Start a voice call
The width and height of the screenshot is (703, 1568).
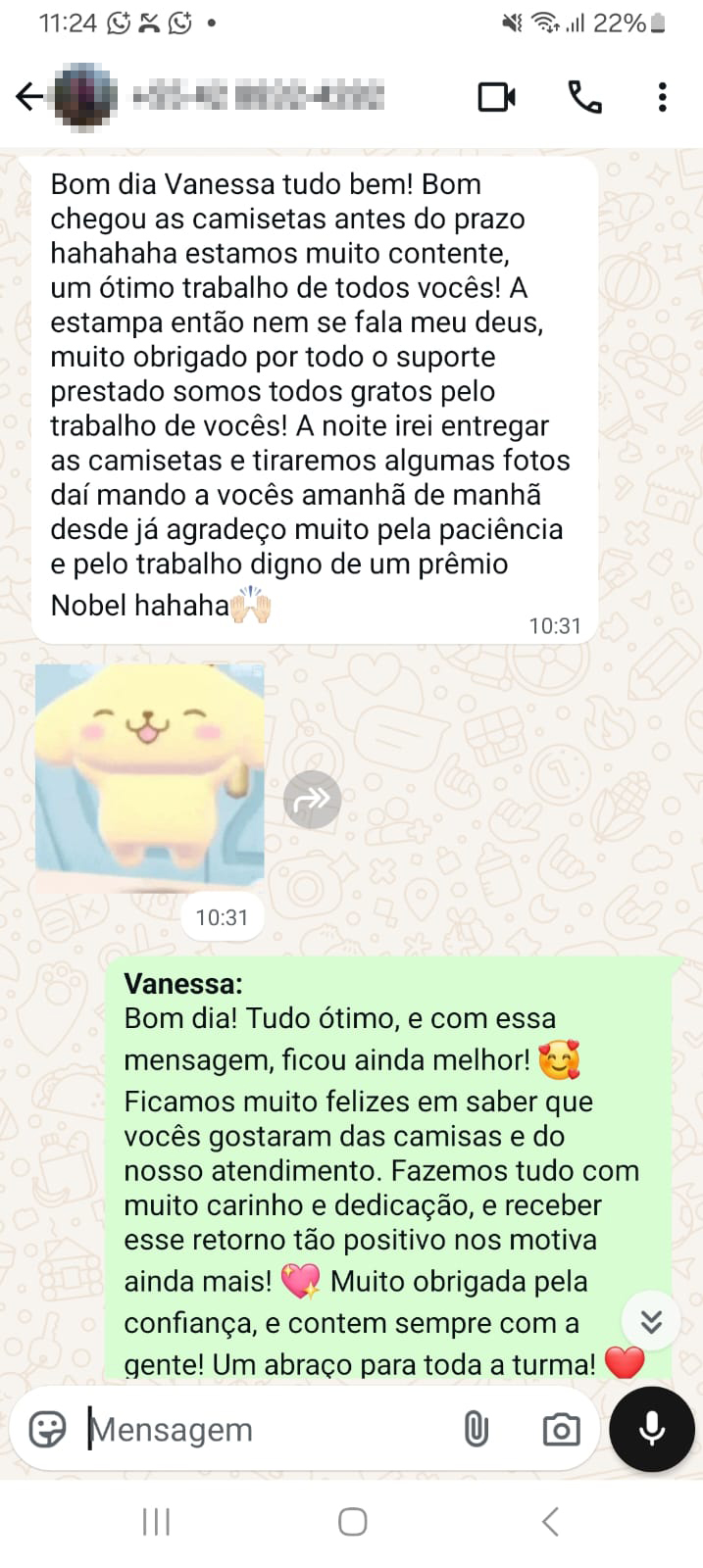pos(585,97)
